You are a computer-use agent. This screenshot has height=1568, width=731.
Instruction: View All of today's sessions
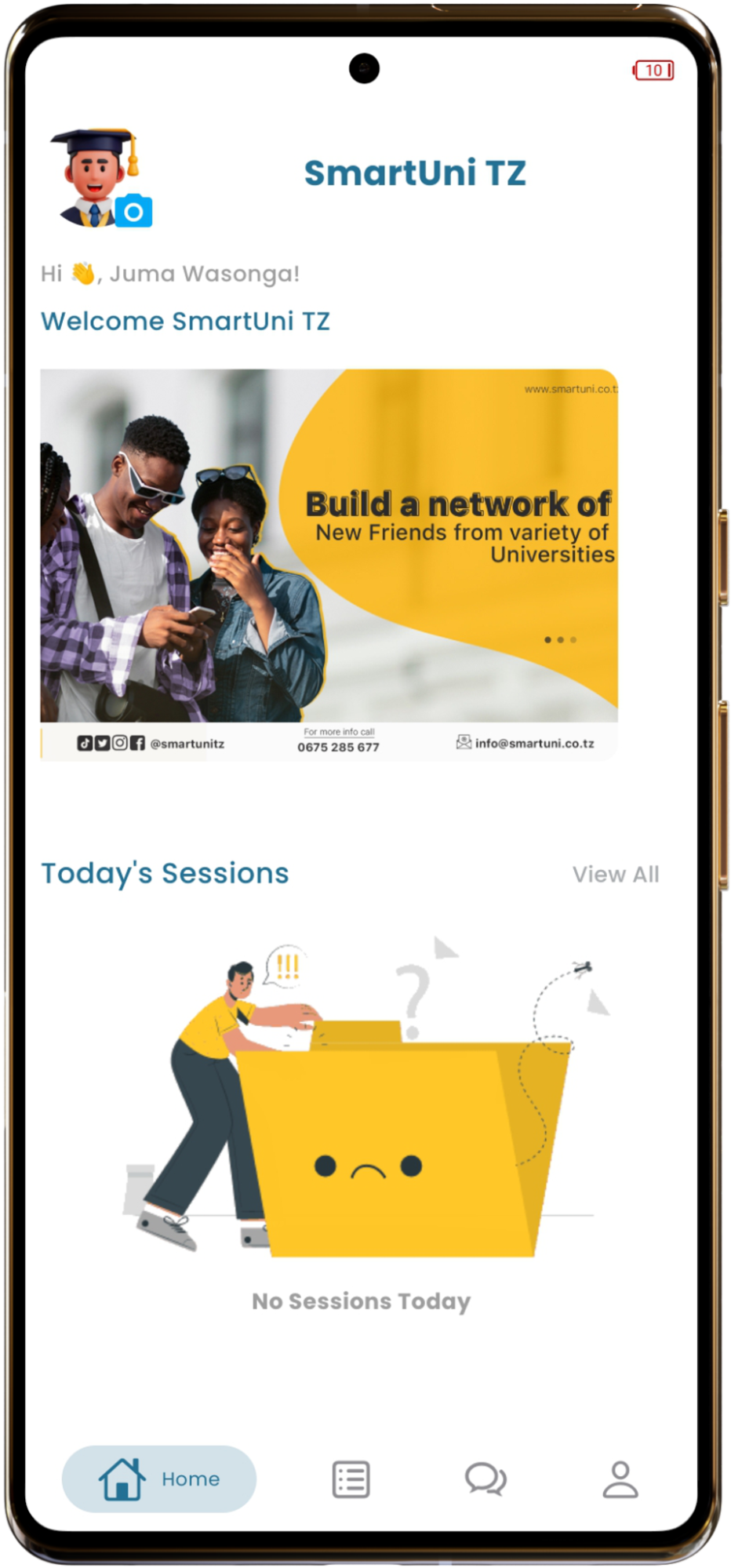pyautogui.click(x=615, y=874)
